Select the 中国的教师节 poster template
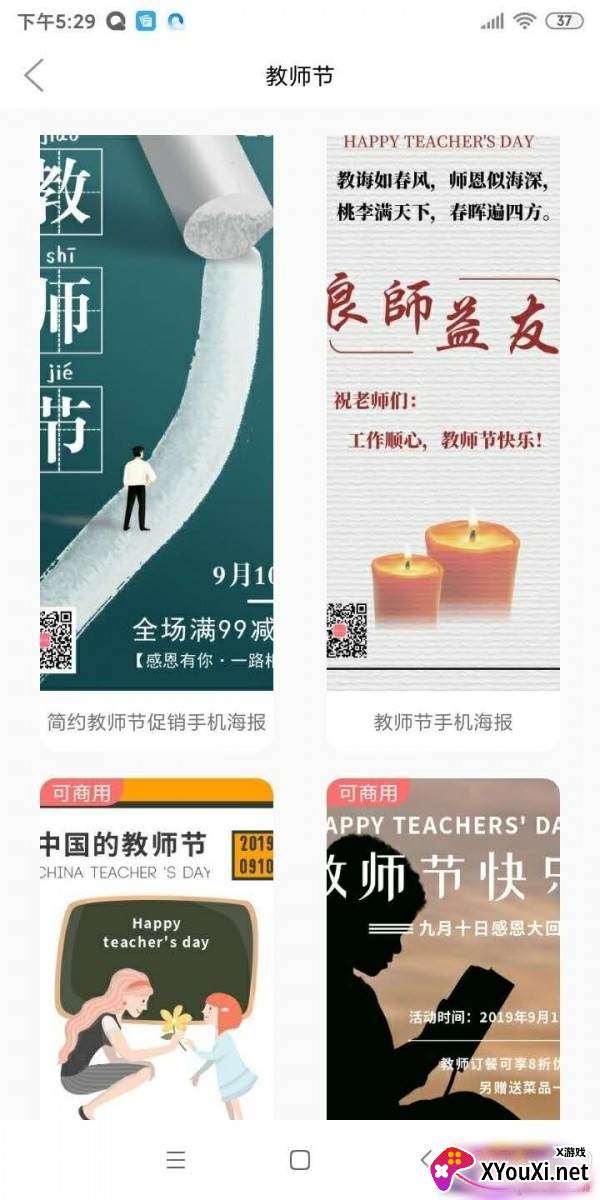Screen dimensions: 600x1200 point(156,950)
